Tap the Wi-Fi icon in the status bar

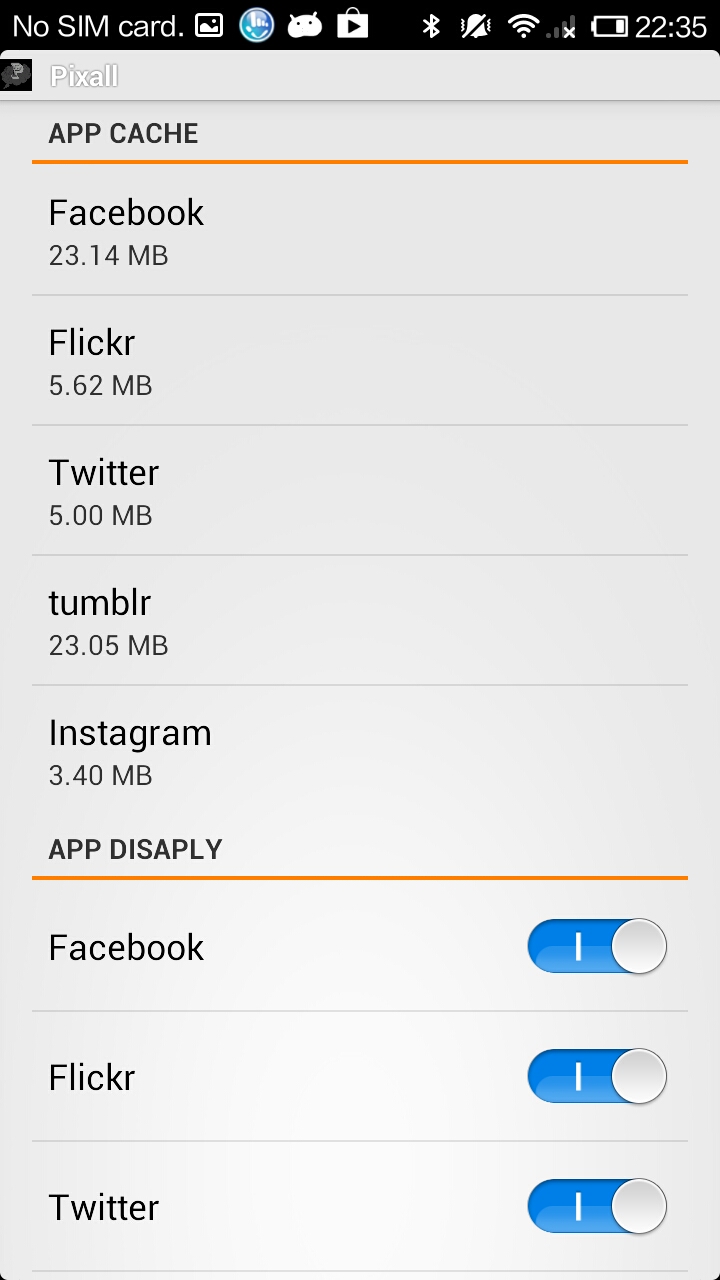524,24
